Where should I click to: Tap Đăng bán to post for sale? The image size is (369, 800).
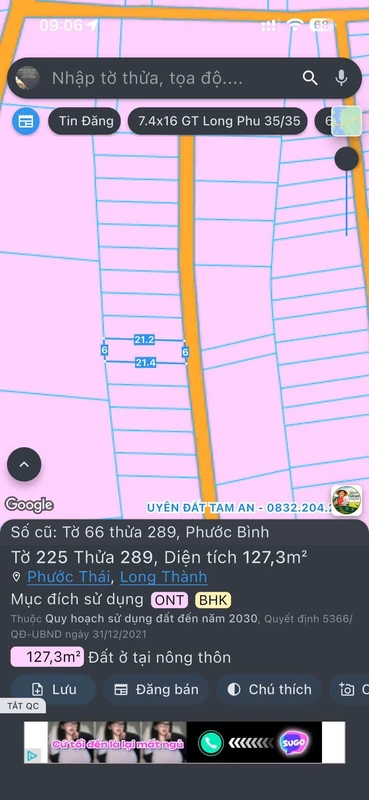(156, 689)
